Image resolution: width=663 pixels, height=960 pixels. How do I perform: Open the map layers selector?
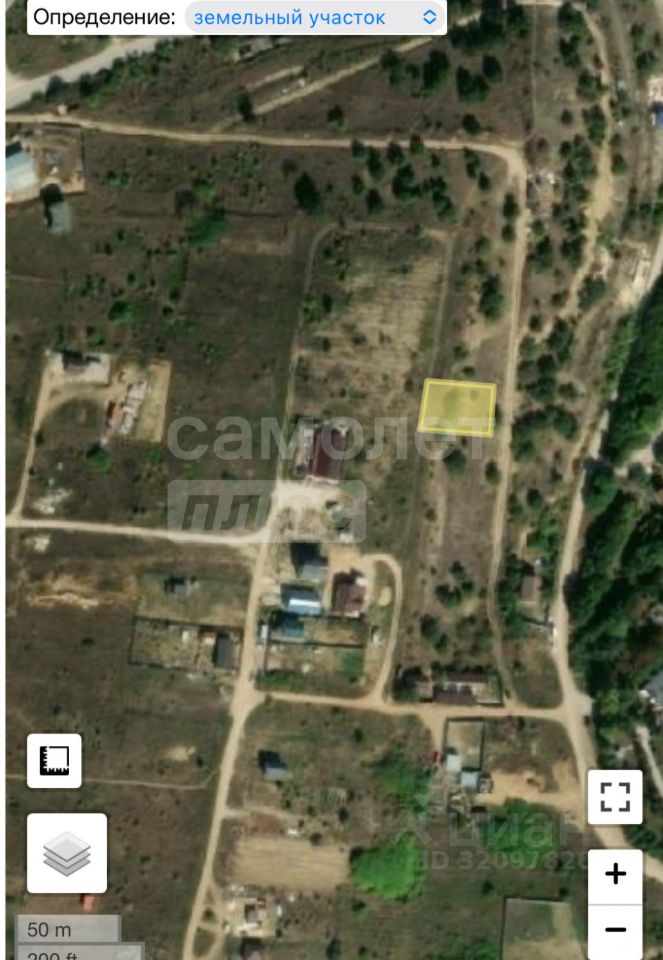point(67,853)
